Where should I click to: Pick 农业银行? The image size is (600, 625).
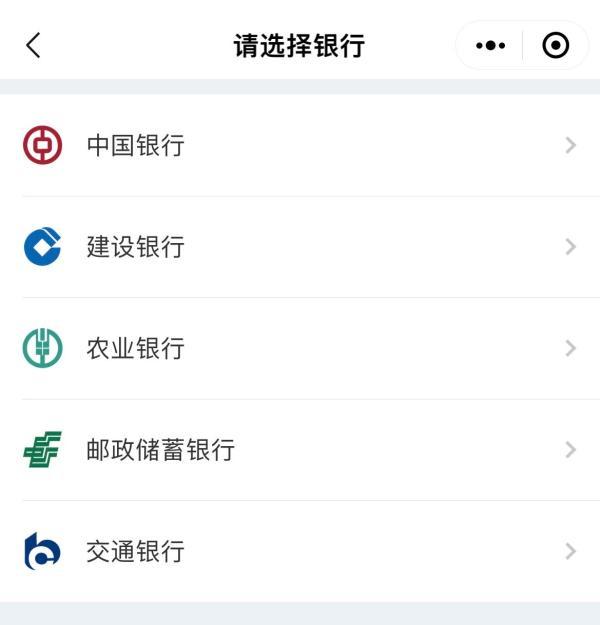(x=300, y=349)
